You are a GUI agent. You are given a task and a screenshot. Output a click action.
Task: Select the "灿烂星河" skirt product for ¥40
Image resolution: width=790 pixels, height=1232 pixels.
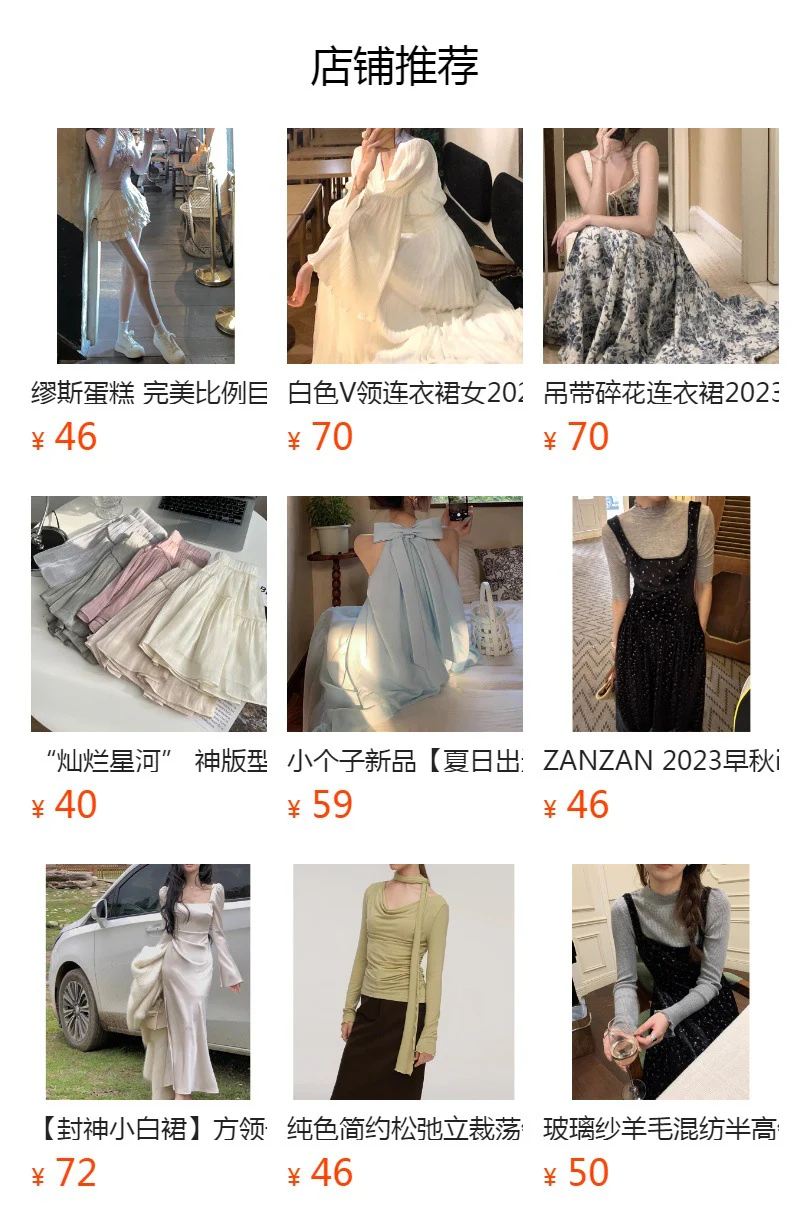coord(148,614)
